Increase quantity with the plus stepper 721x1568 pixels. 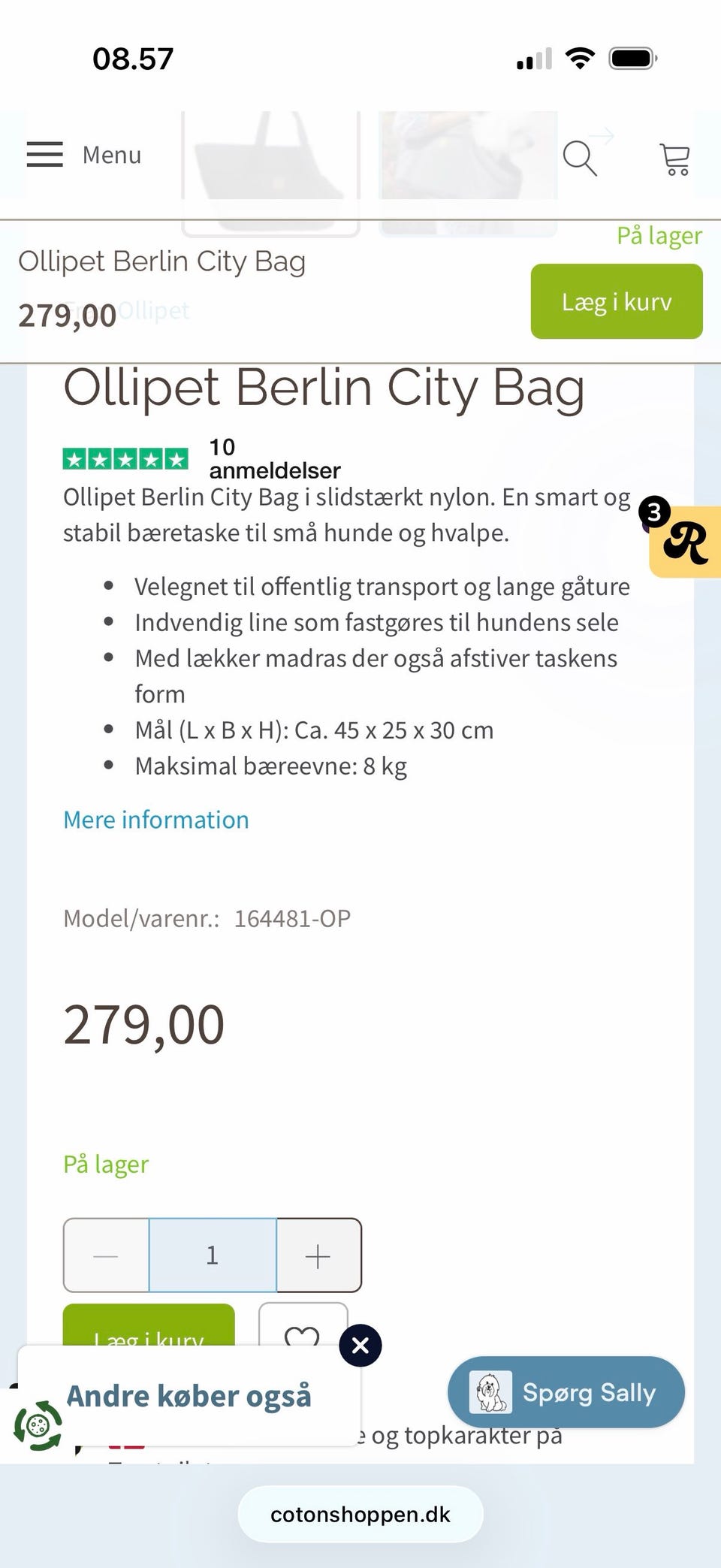tap(318, 1255)
